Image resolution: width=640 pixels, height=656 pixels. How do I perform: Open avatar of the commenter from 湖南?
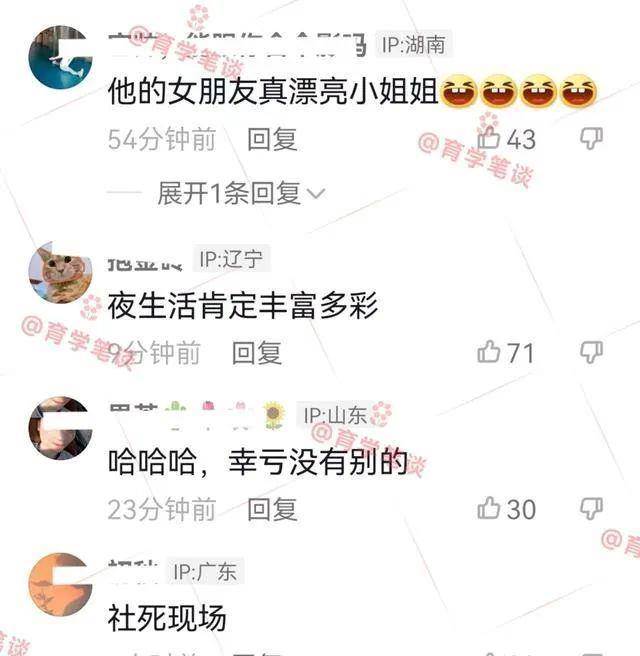(60, 57)
